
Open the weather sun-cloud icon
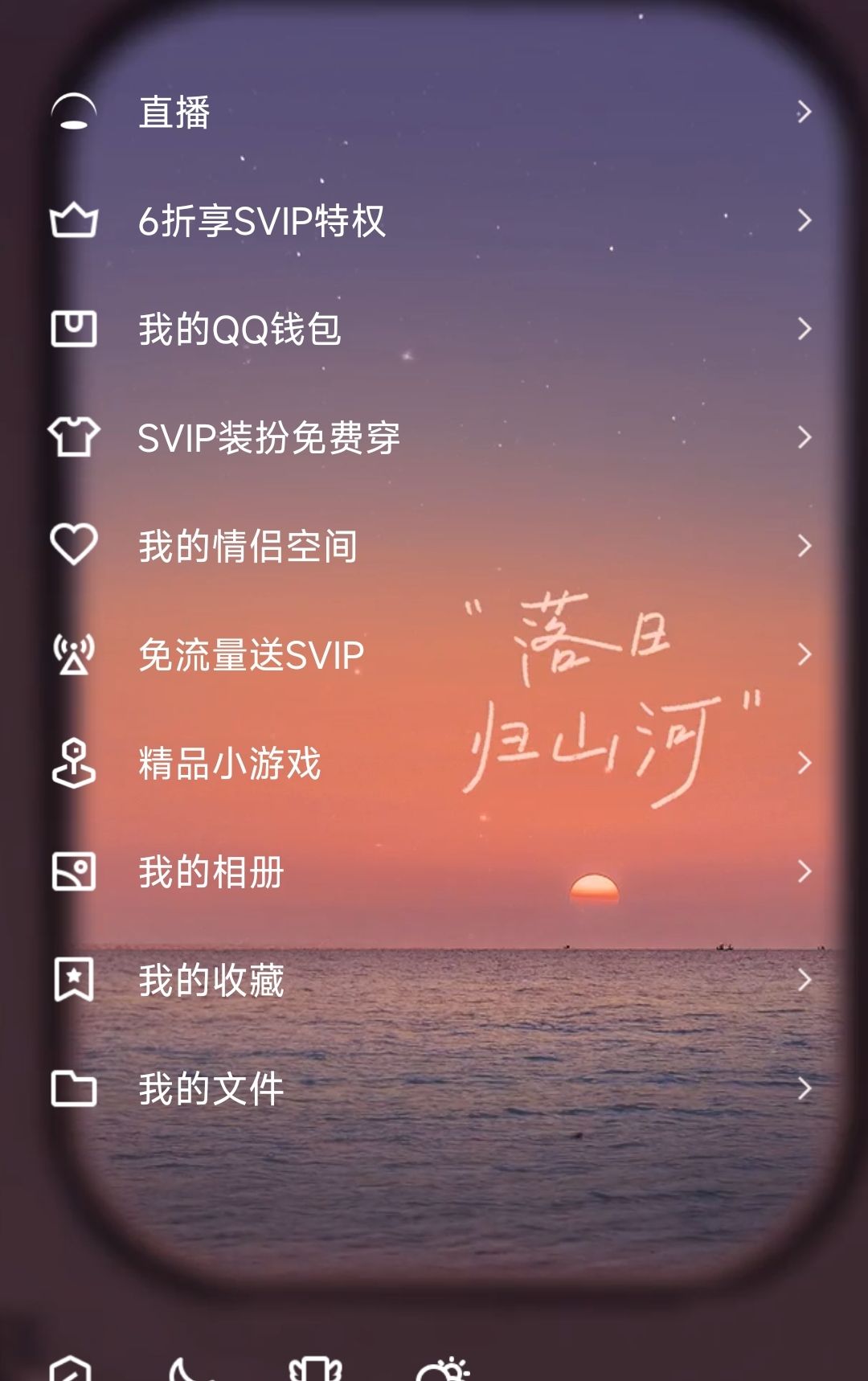(x=443, y=1369)
